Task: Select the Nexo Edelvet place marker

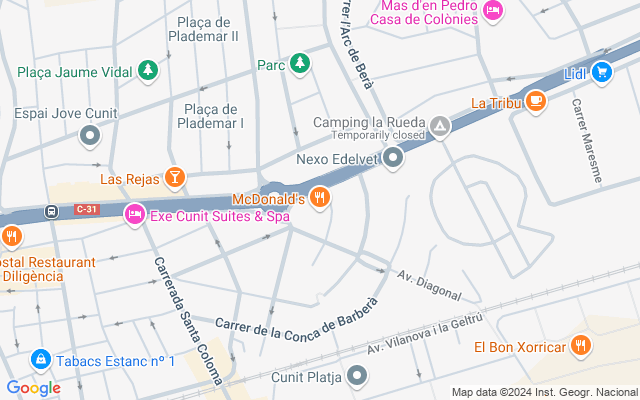Action: click(x=393, y=157)
